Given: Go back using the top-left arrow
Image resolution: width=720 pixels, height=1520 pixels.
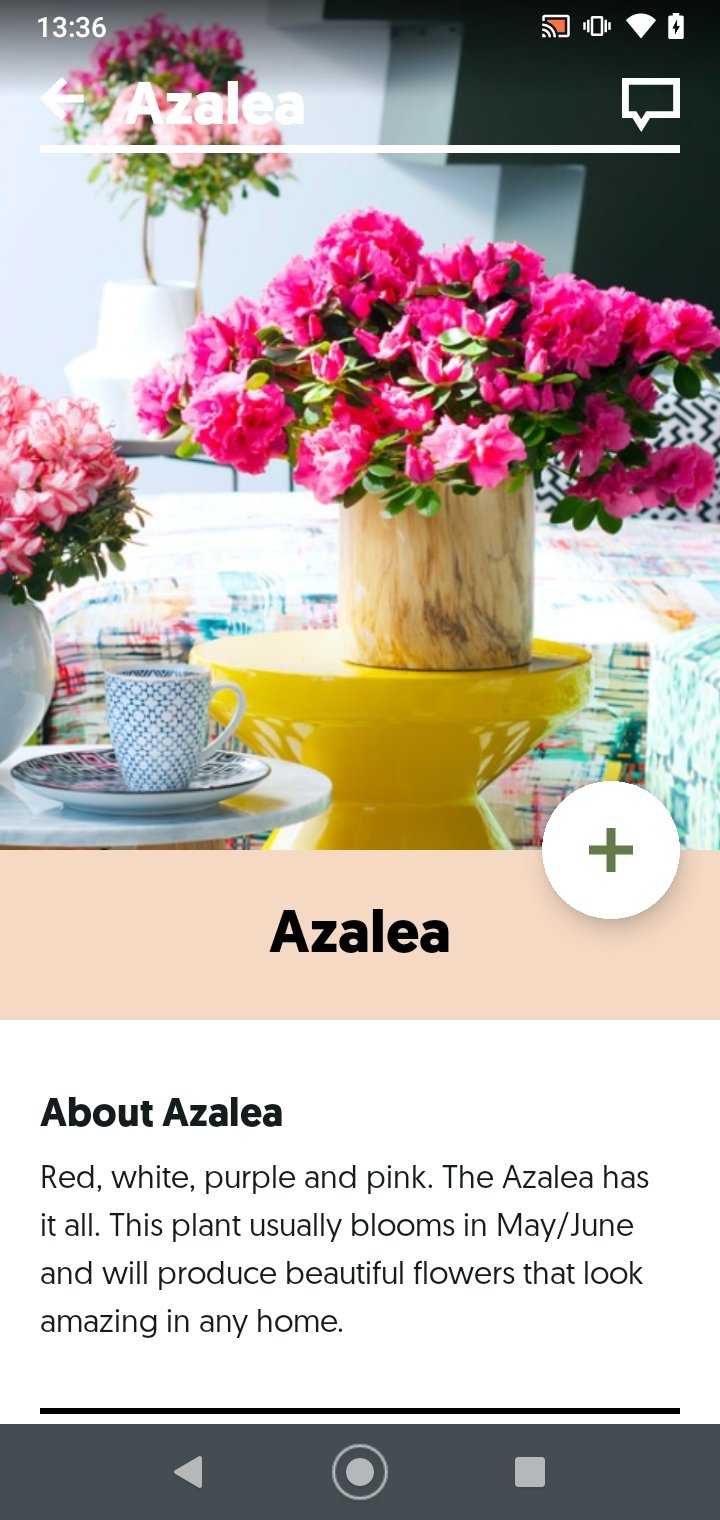Looking at the screenshot, I should click(62, 100).
